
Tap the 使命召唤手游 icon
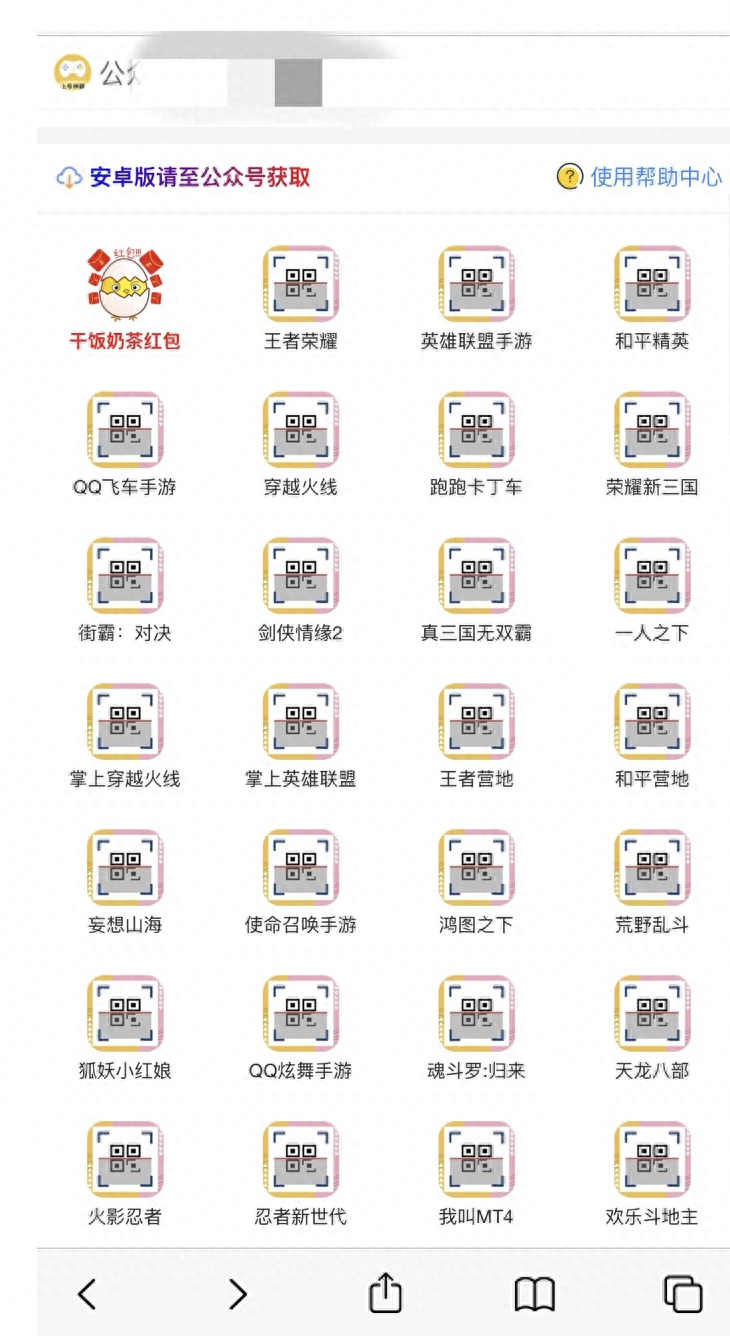(301, 866)
